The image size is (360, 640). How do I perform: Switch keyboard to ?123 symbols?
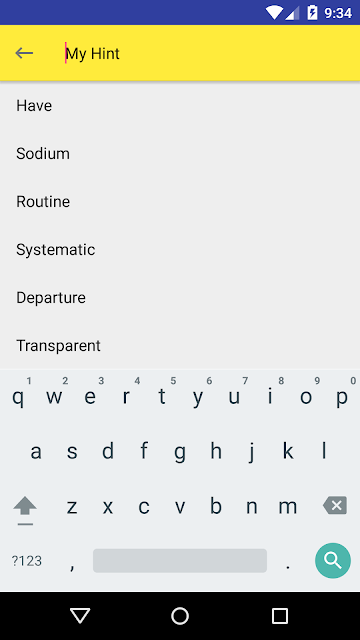(27, 561)
